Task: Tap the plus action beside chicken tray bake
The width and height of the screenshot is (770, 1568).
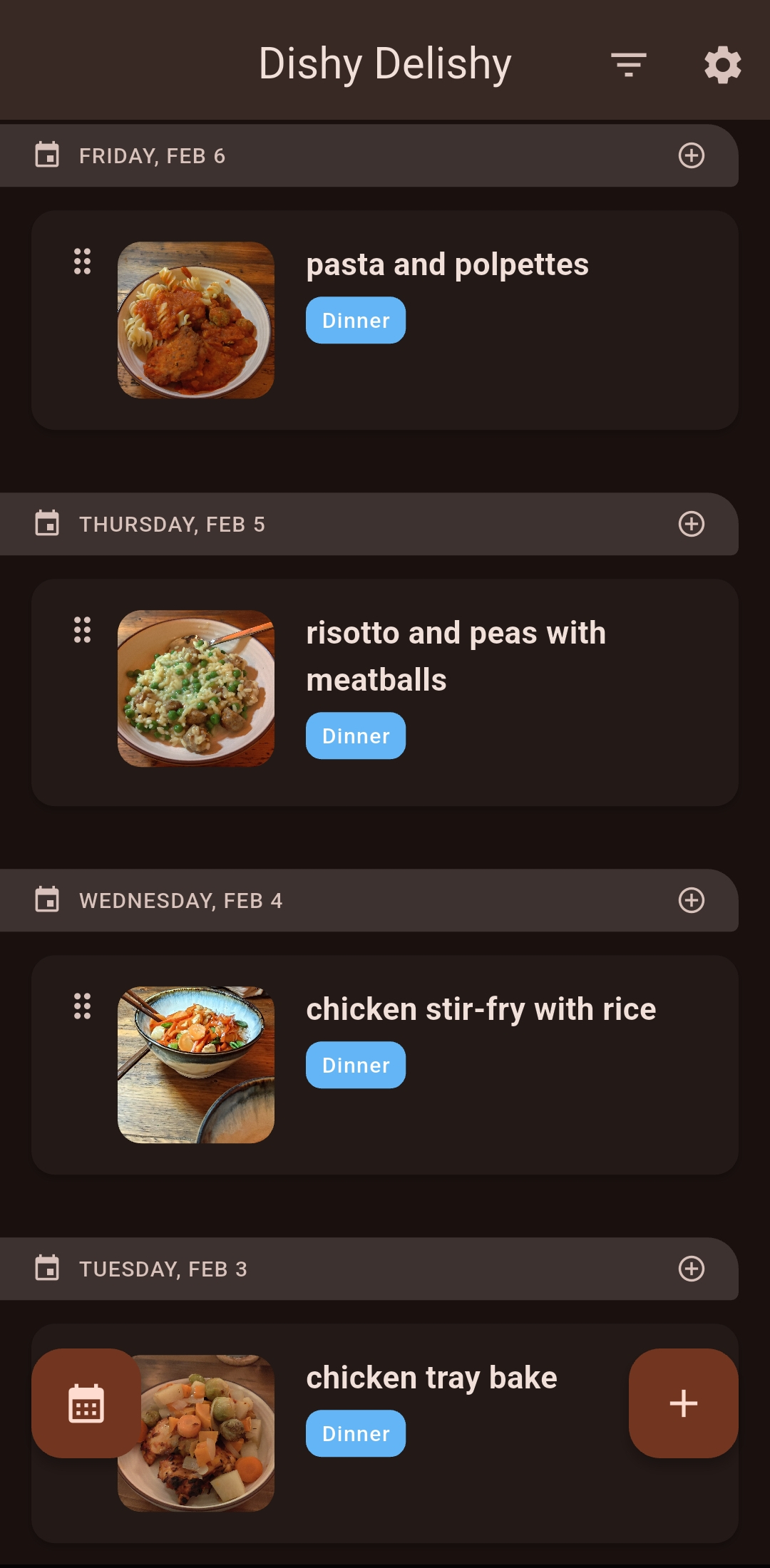Action: pos(682,1398)
